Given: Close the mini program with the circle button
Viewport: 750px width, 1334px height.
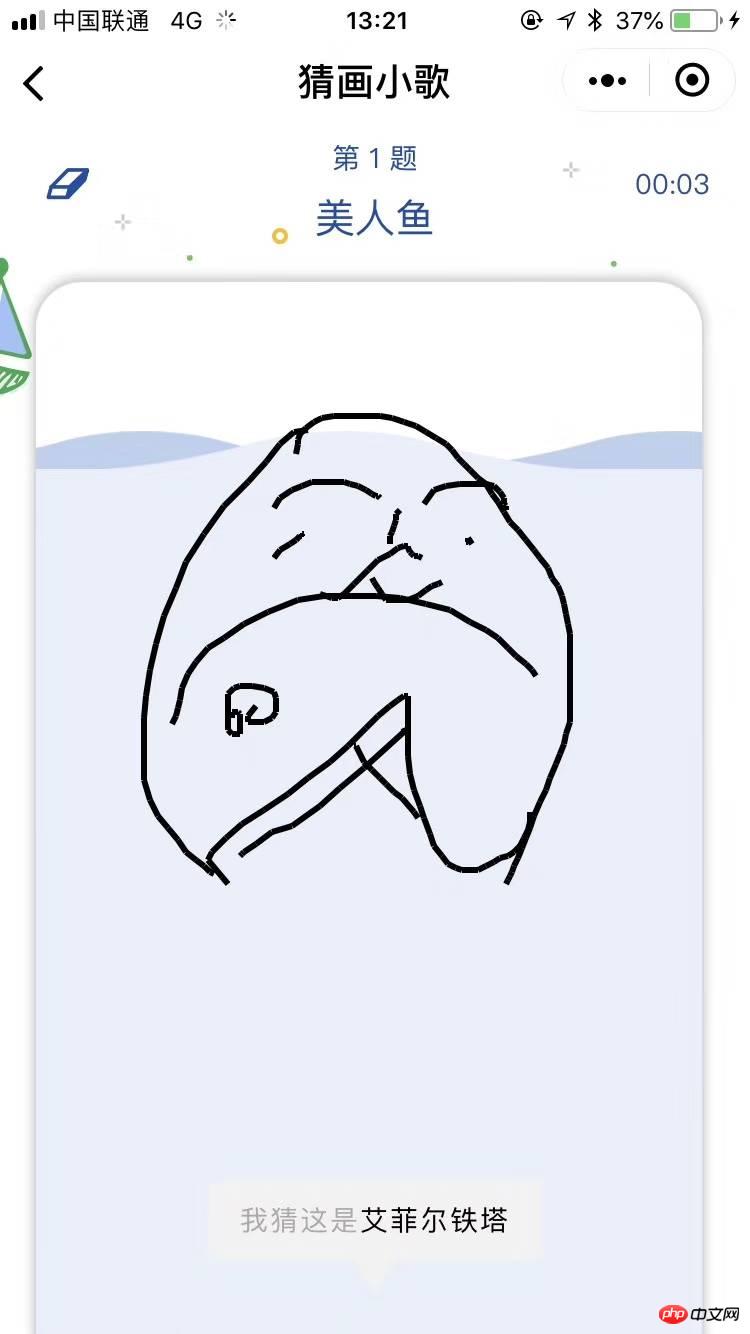Looking at the screenshot, I should (x=692, y=81).
